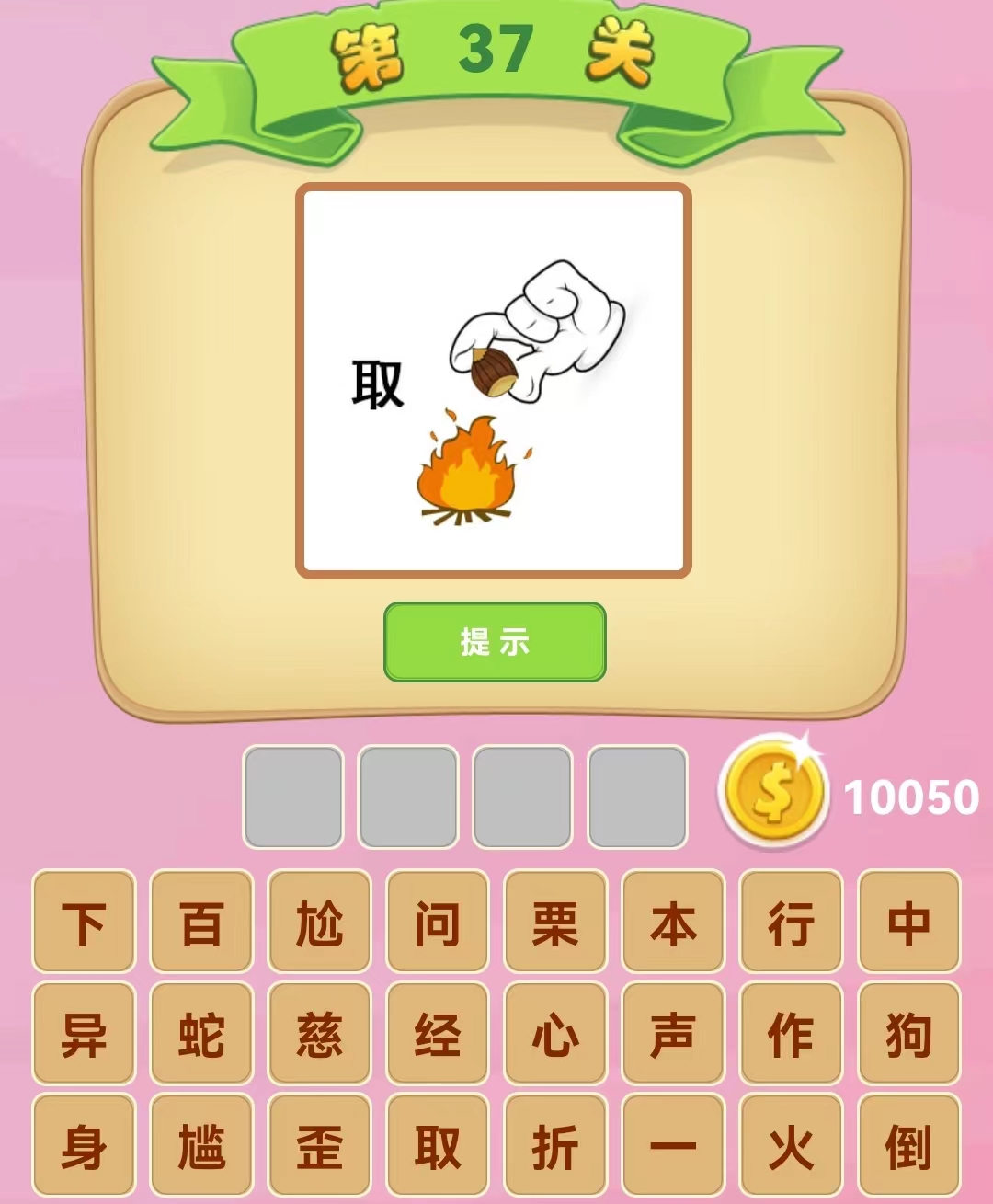This screenshot has height=1204, width=993.
Task: Choose the 狗 character tile
Action: (908, 1034)
